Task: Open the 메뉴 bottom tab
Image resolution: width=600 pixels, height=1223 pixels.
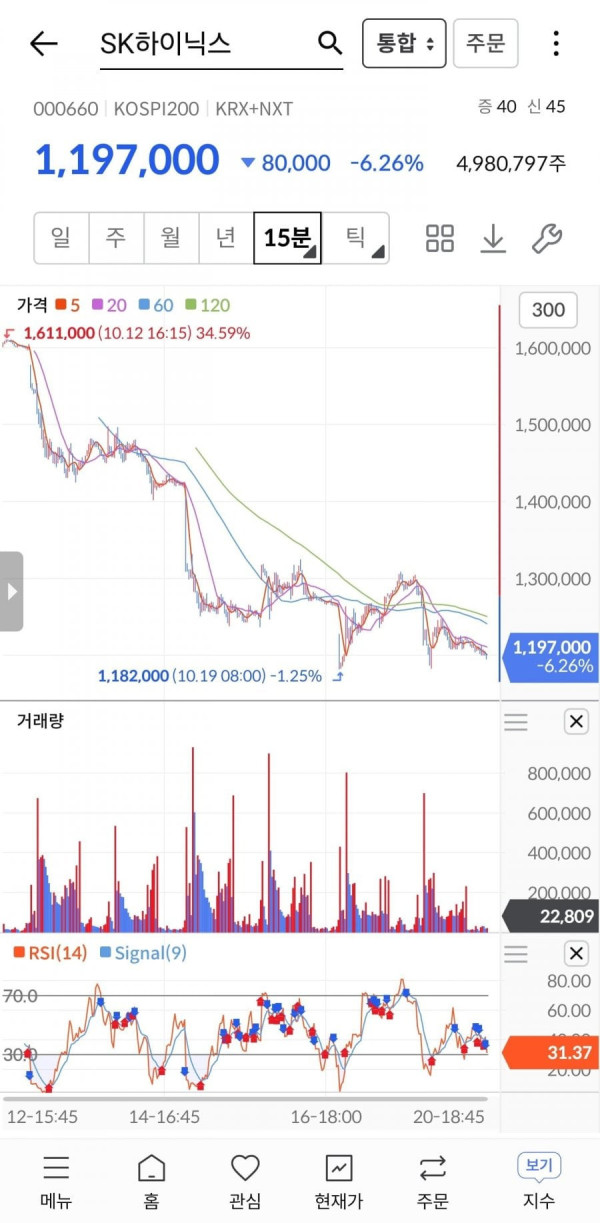Action: tap(56, 1181)
